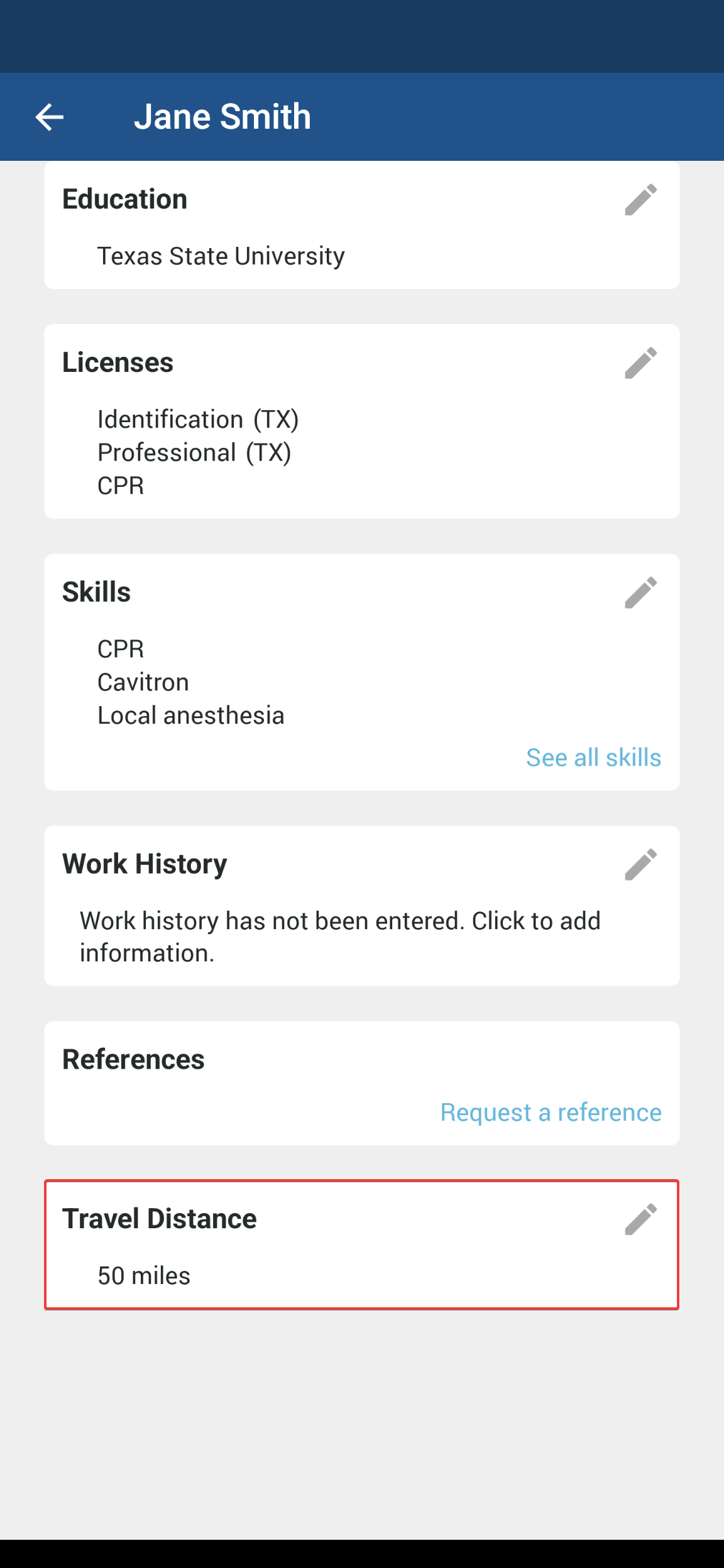Screen dimensions: 724x1568
Task: Edit the Skills section
Action: click(x=640, y=592)
